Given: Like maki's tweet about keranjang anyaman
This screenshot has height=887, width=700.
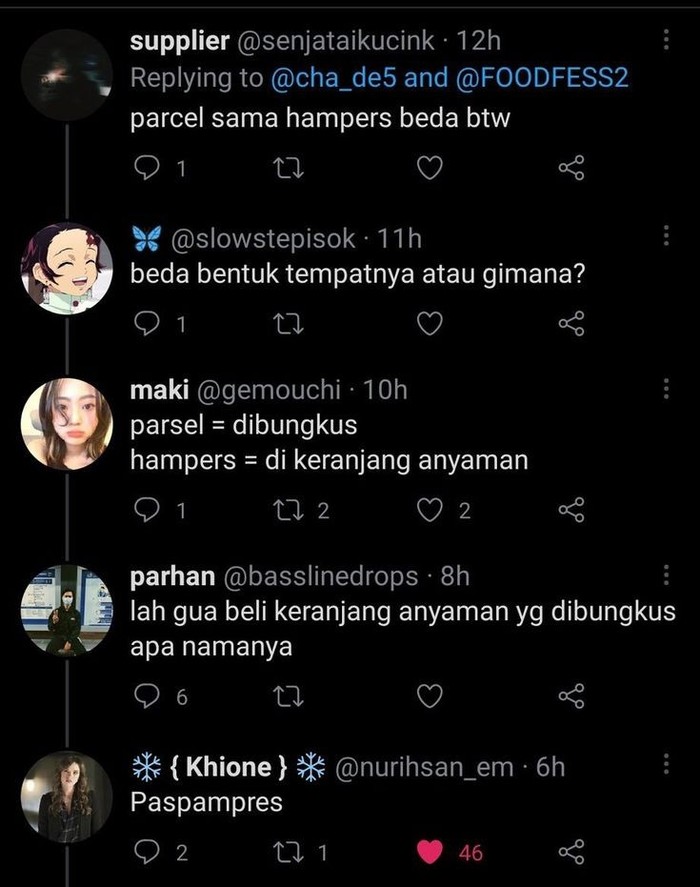Looking at the screenshot, I should pos(429,511).
